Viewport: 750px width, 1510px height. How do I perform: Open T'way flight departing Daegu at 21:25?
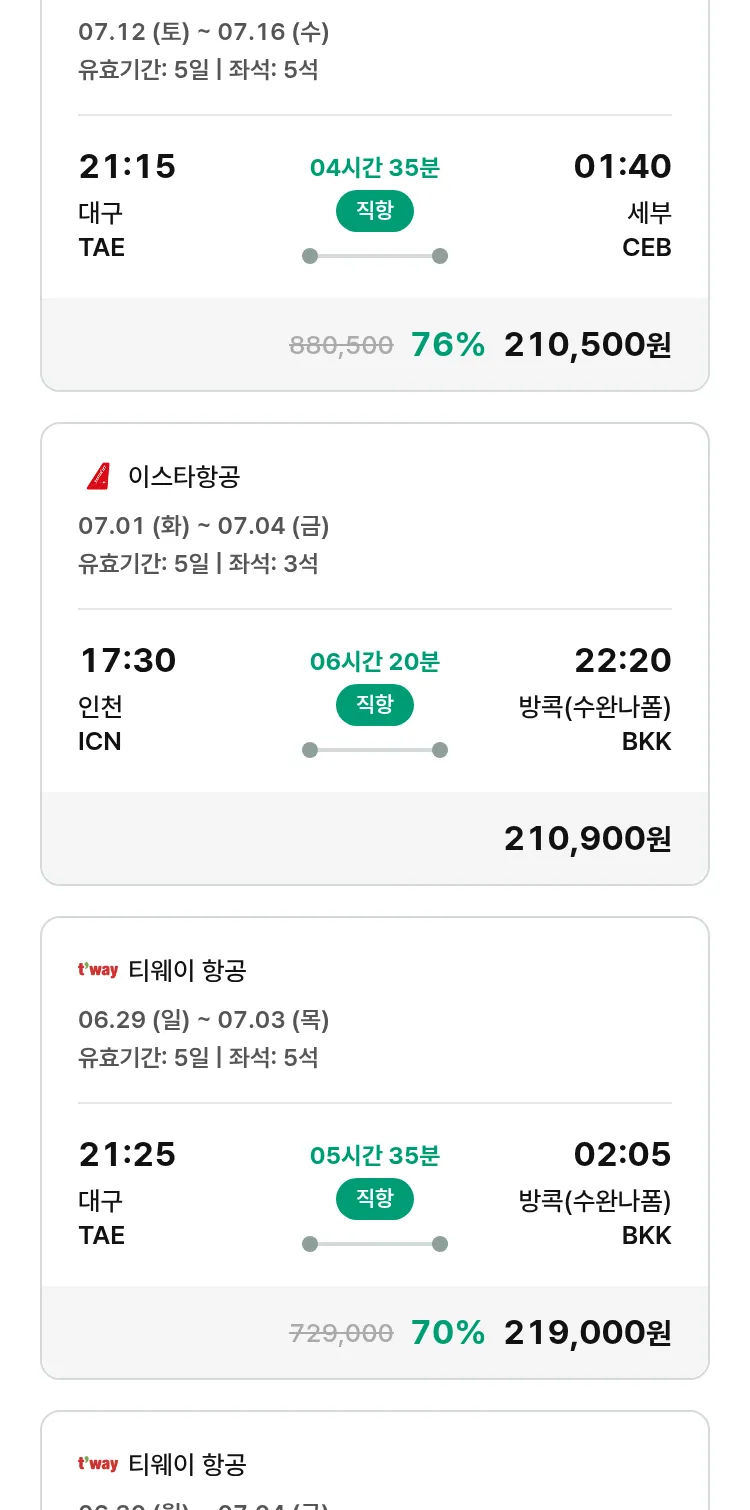(375, 1148)
